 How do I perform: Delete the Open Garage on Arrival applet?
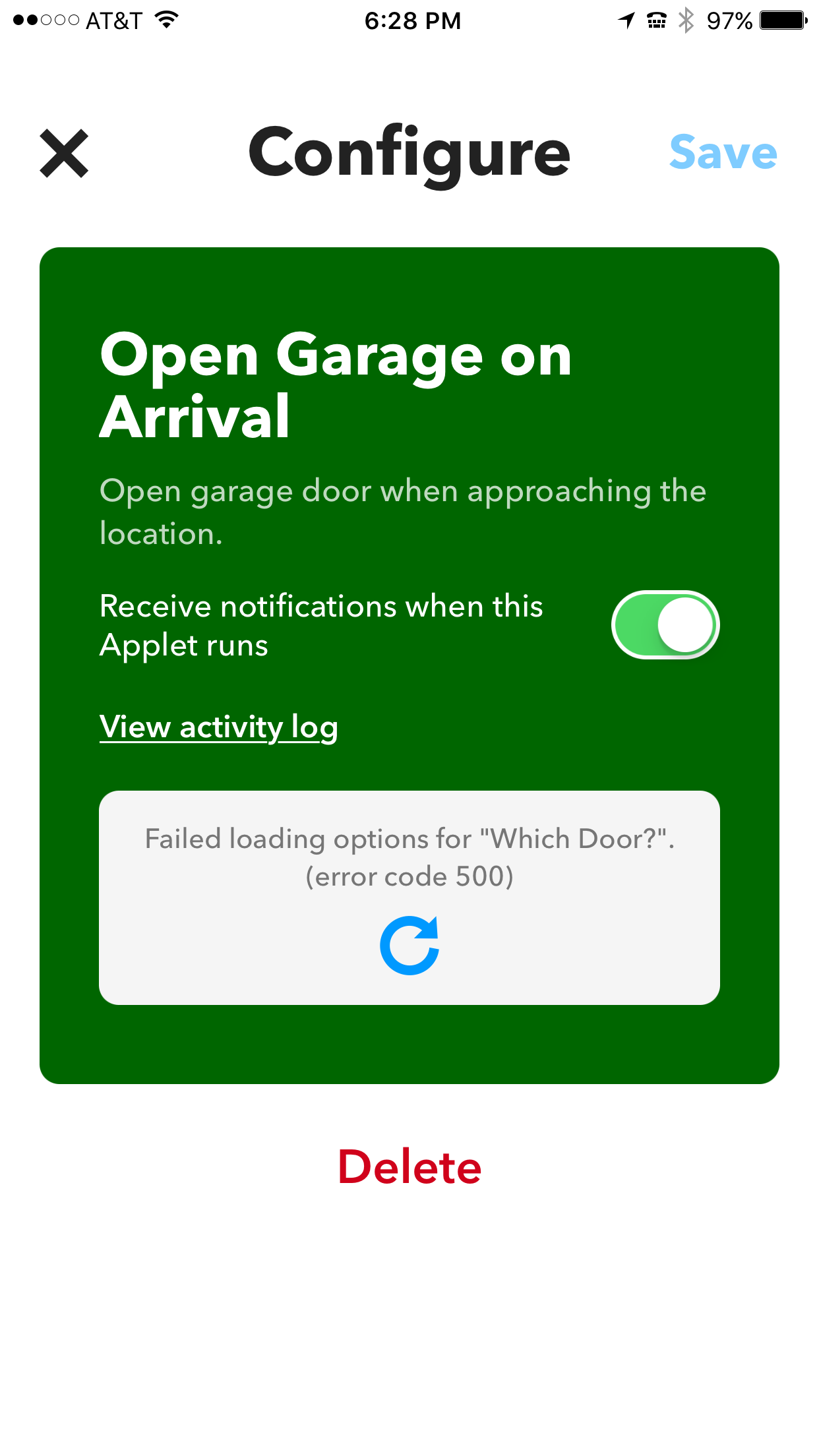point(409,1166)
